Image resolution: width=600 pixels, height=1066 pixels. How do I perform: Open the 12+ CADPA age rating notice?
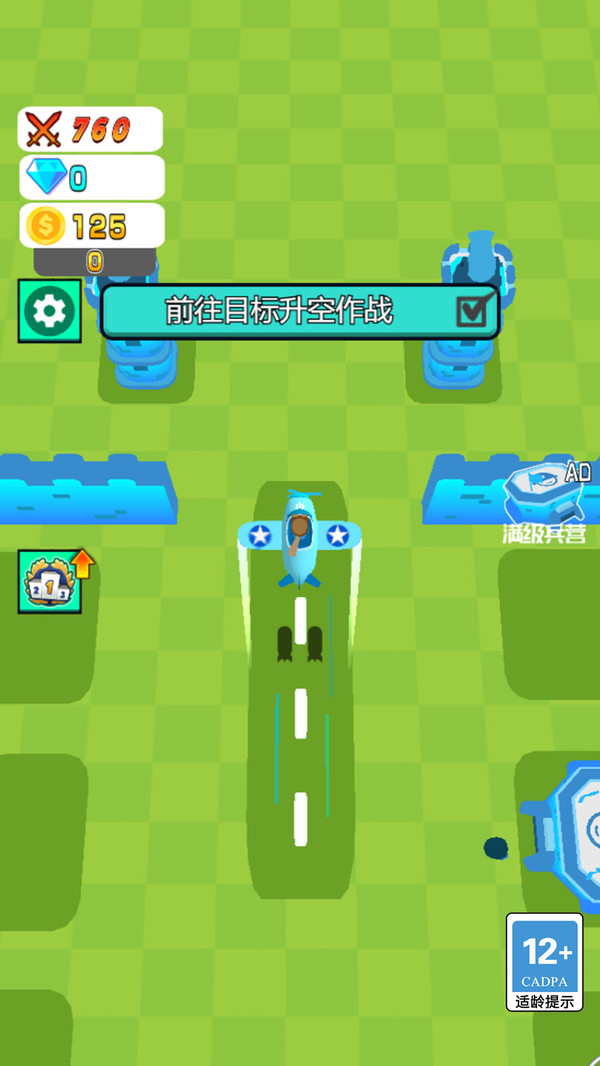tap(544, 962)
